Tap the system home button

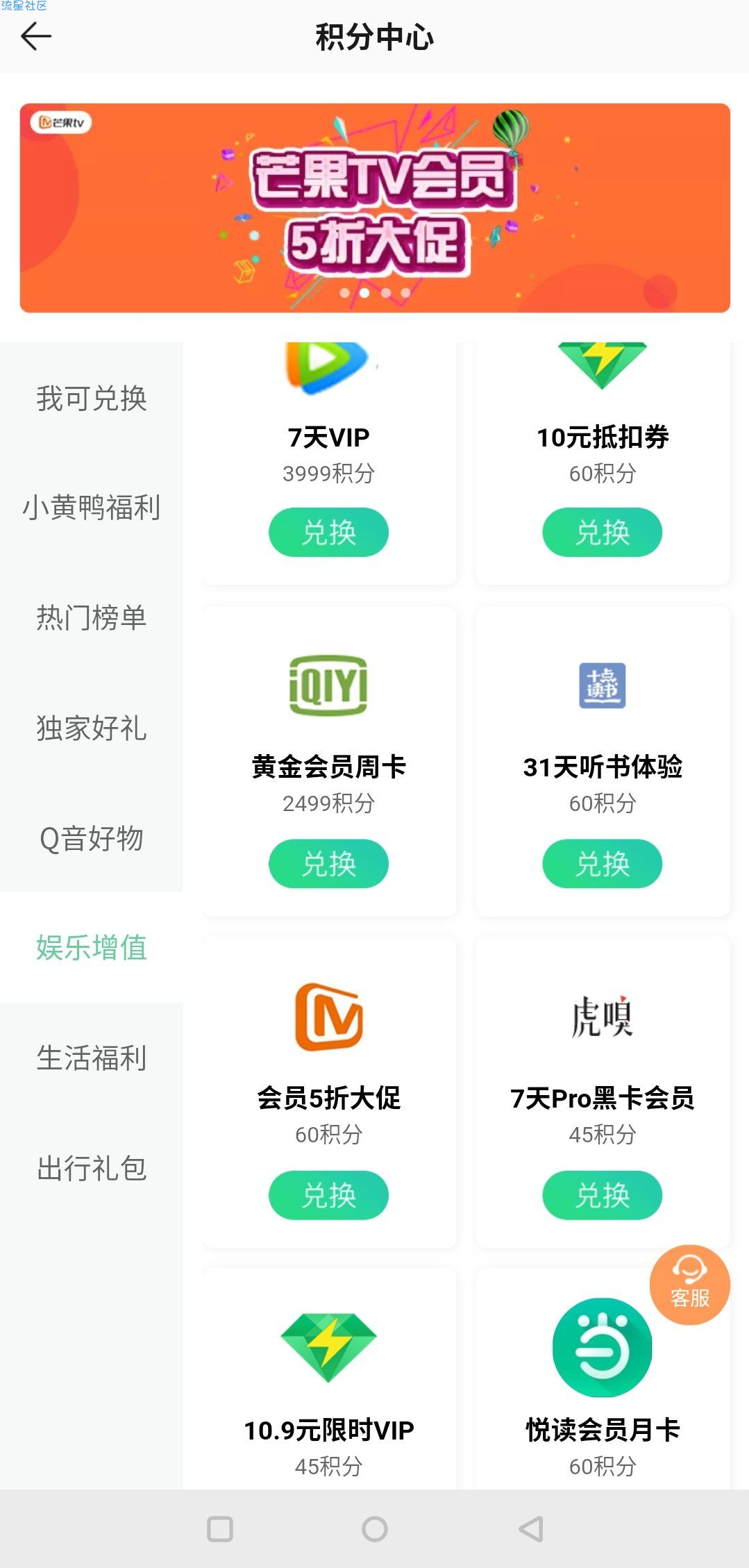[375, 1528]
